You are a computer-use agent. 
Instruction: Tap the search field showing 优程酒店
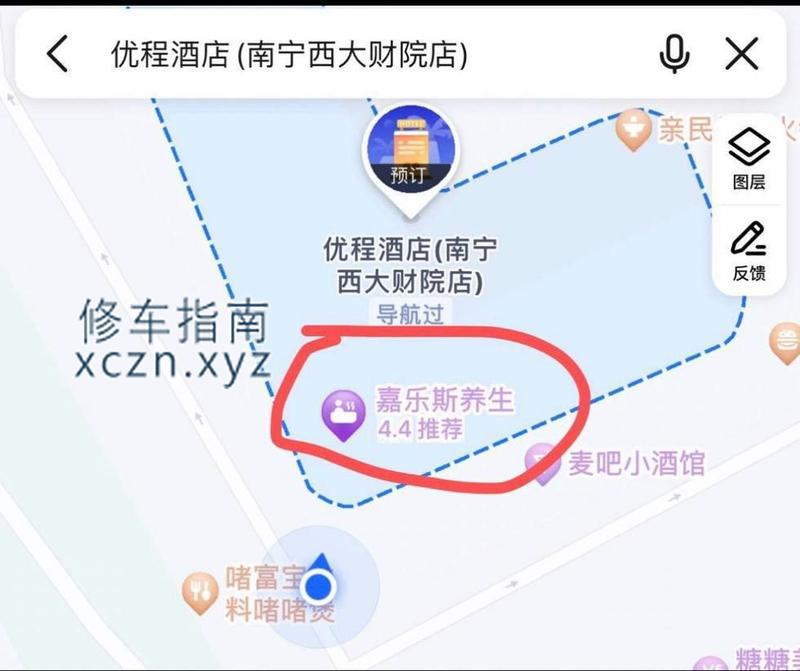290,54
